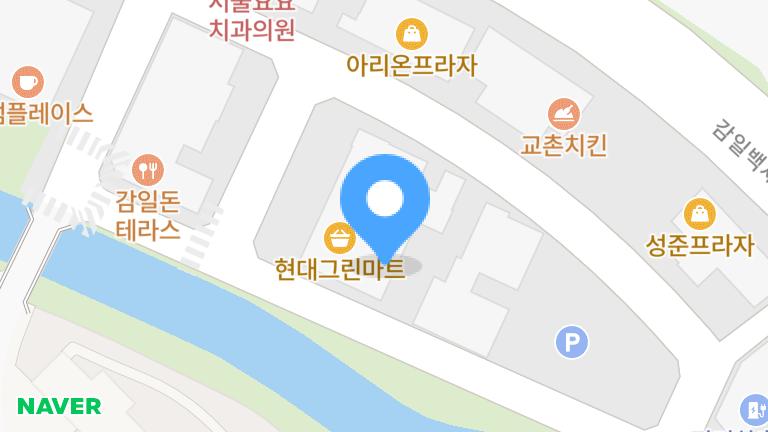Tap the parking lot P marker

click(x=571, y=343)
